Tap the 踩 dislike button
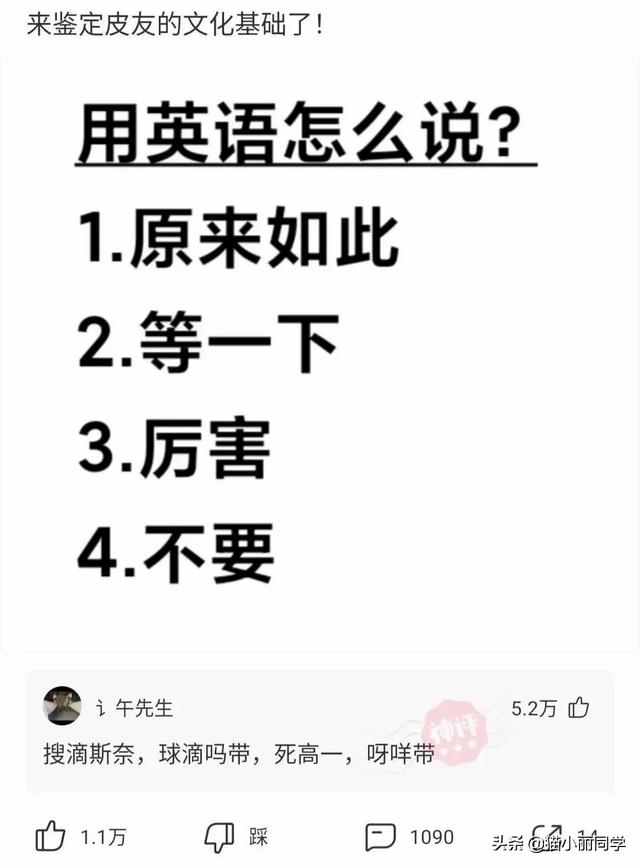Image resolution: width=640 pixels, height=866 pixels. tap(220, 836)
